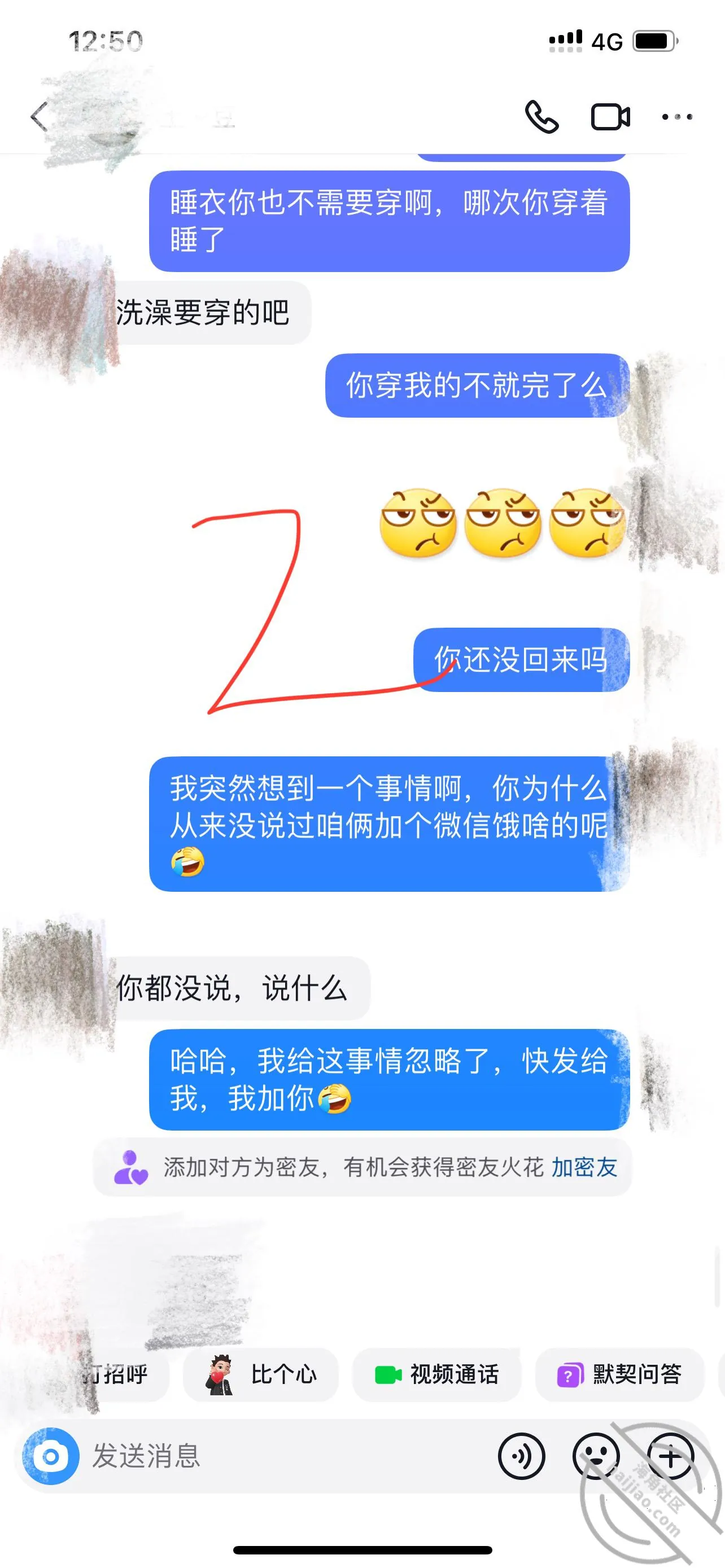
Task: Tap the 加密友 link
Action: pos(584,1167)
